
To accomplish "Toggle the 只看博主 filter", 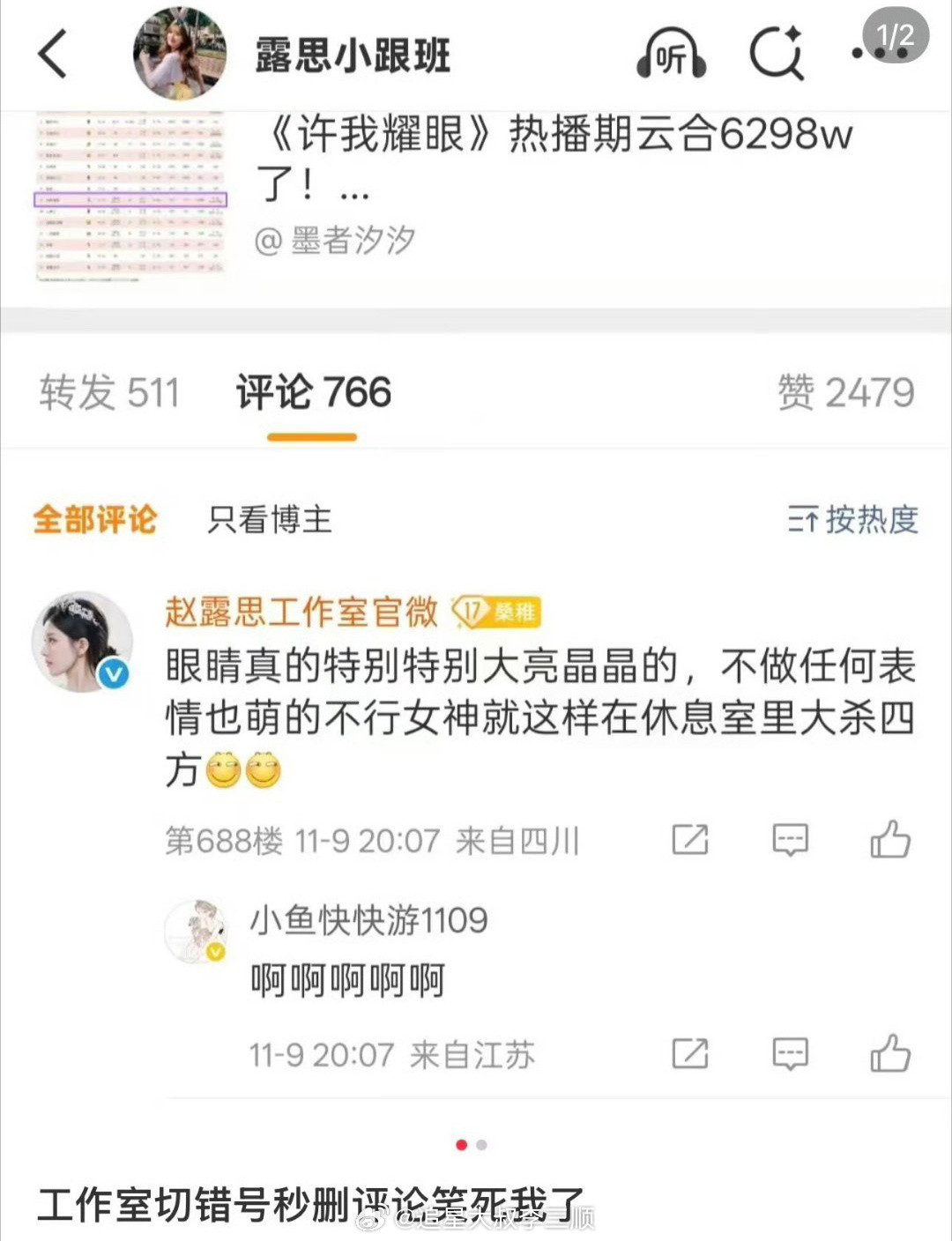I will coord(266,519).
